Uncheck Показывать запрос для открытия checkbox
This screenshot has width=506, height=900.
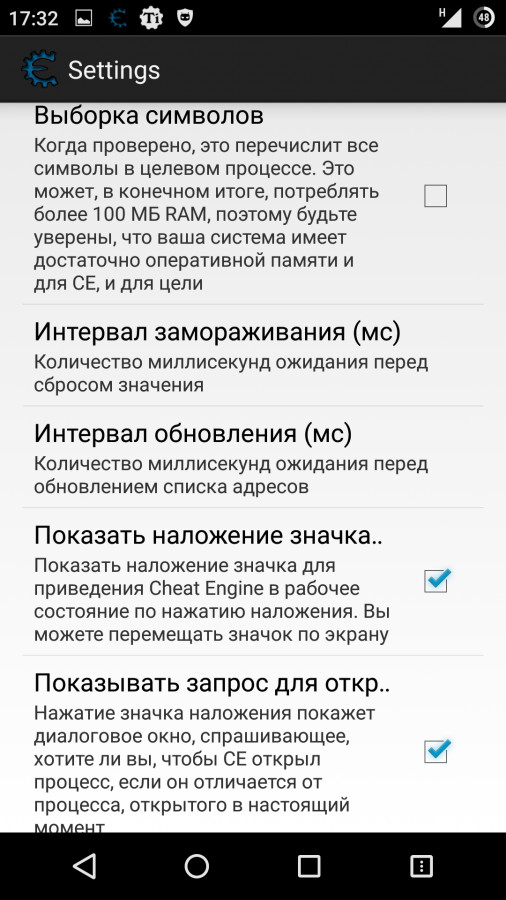(x=437, y=751)
